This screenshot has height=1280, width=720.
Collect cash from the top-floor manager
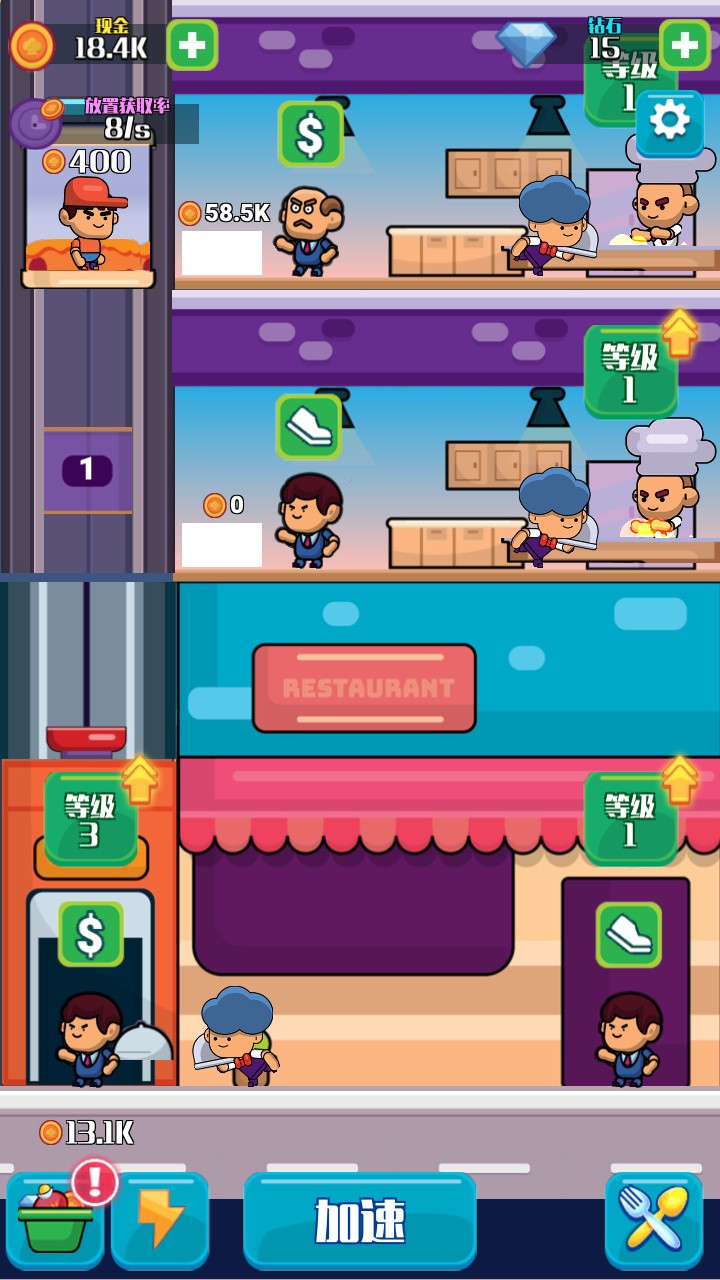(310, 135)
